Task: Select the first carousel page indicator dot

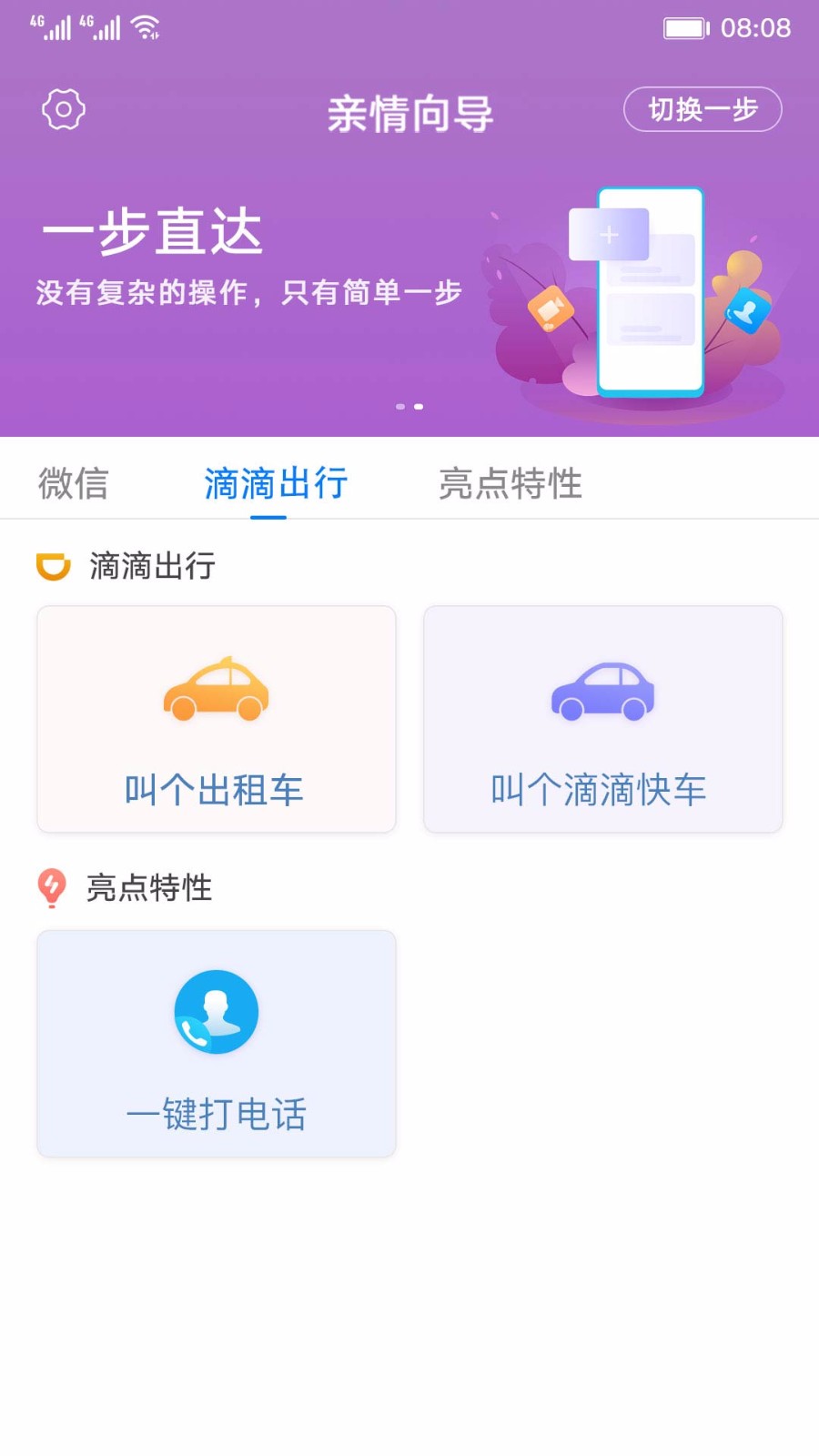Action: click(401, 407)
